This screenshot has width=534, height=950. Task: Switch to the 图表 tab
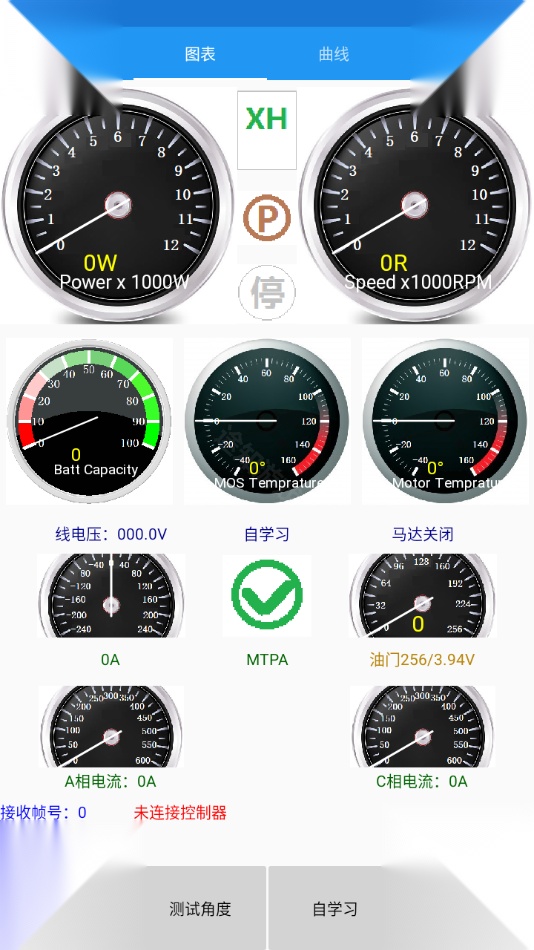(200, 54)
